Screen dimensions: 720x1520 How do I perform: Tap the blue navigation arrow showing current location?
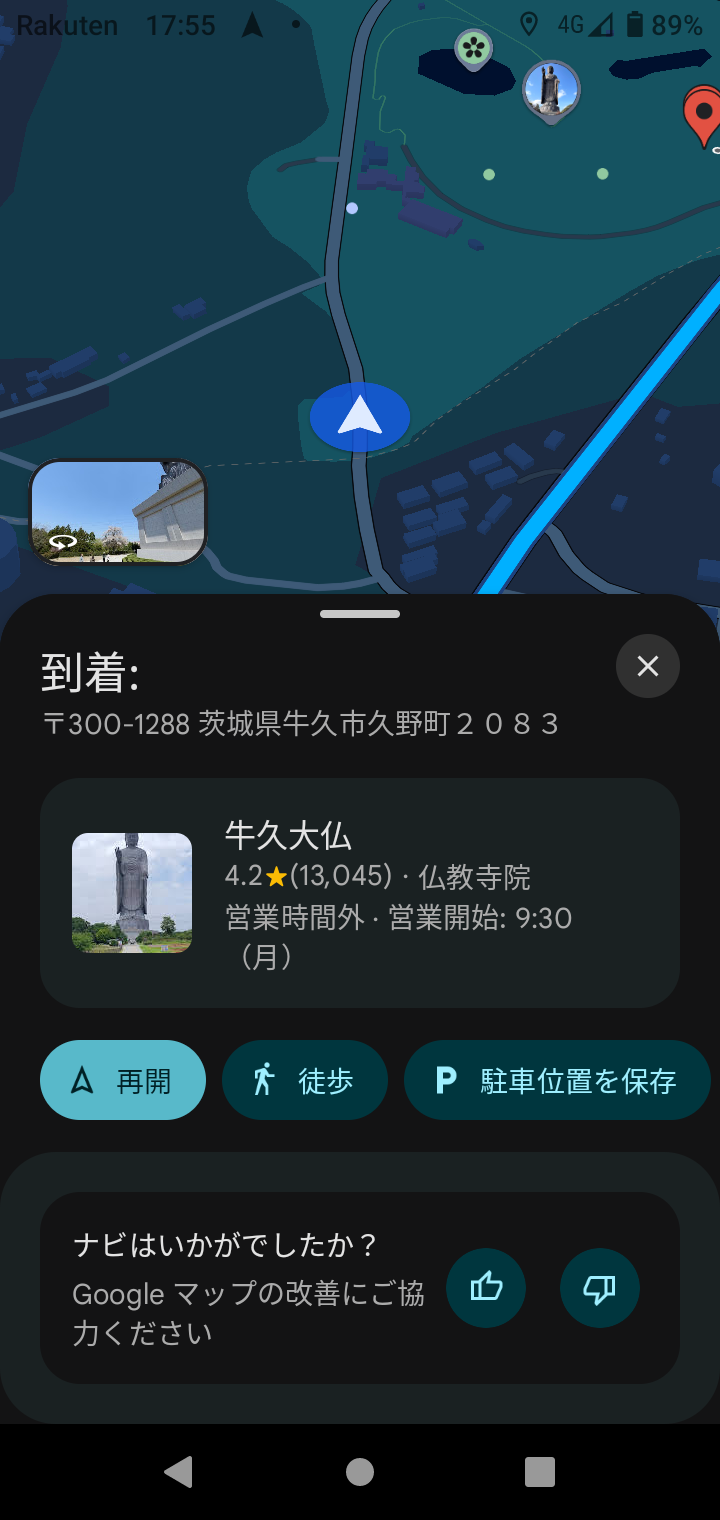click(x=358, y=415)
